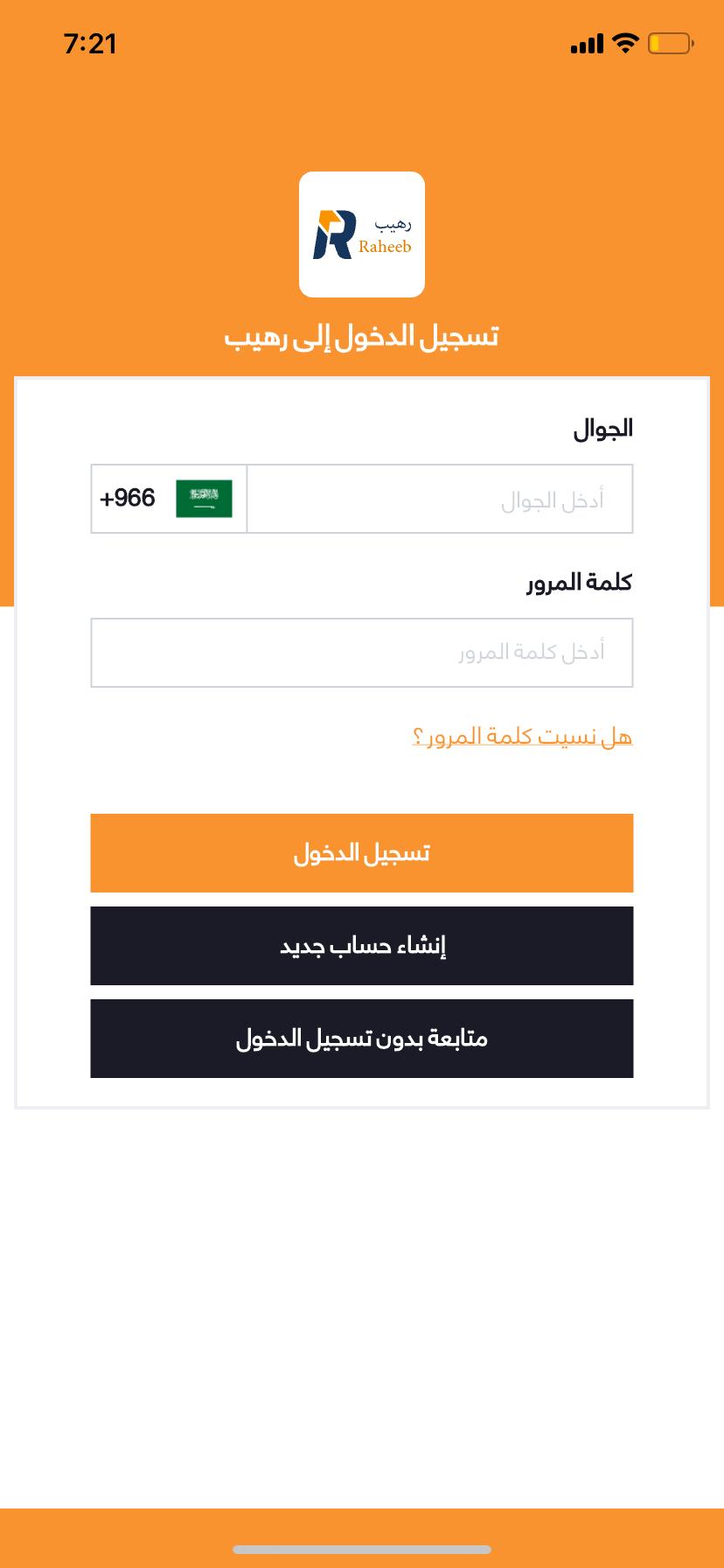Focus the mobile number field (أدخل الجوال)

click(x=440, y=499)
